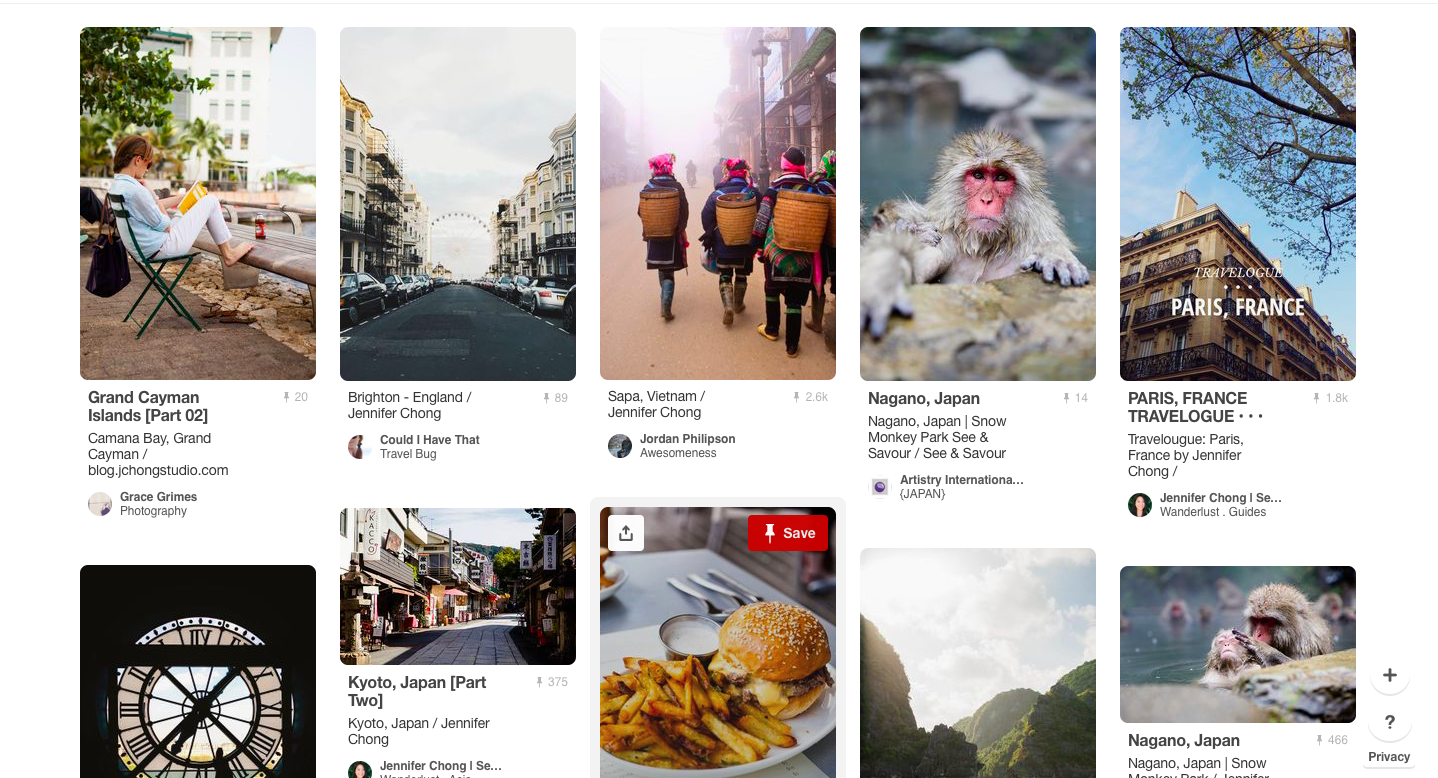Open the Paris, France Travelogue pin
This screenshot has width=1438, height=778.
pos(1238,203)
